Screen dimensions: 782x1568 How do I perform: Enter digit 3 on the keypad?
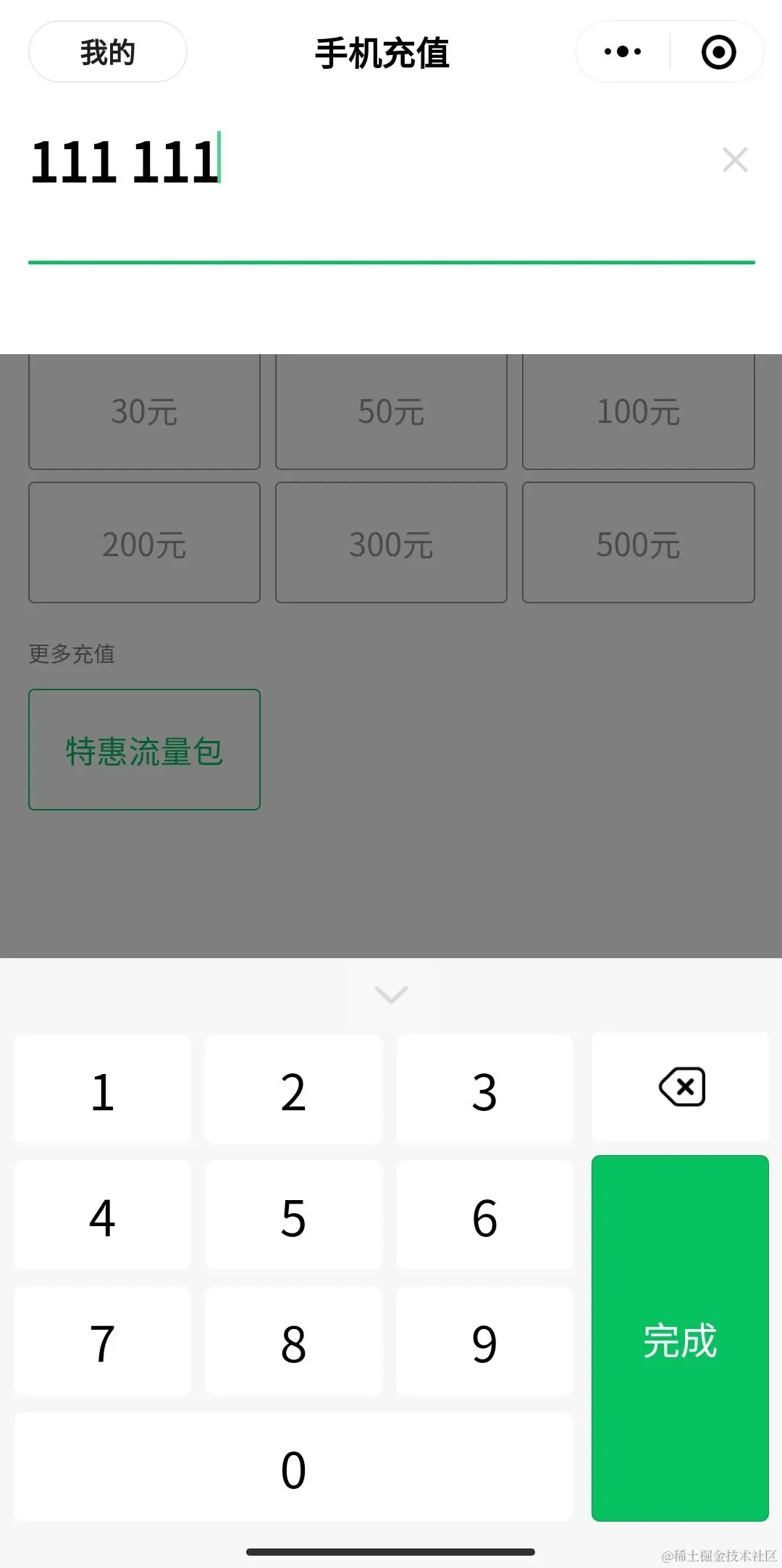coord(484,1090)
